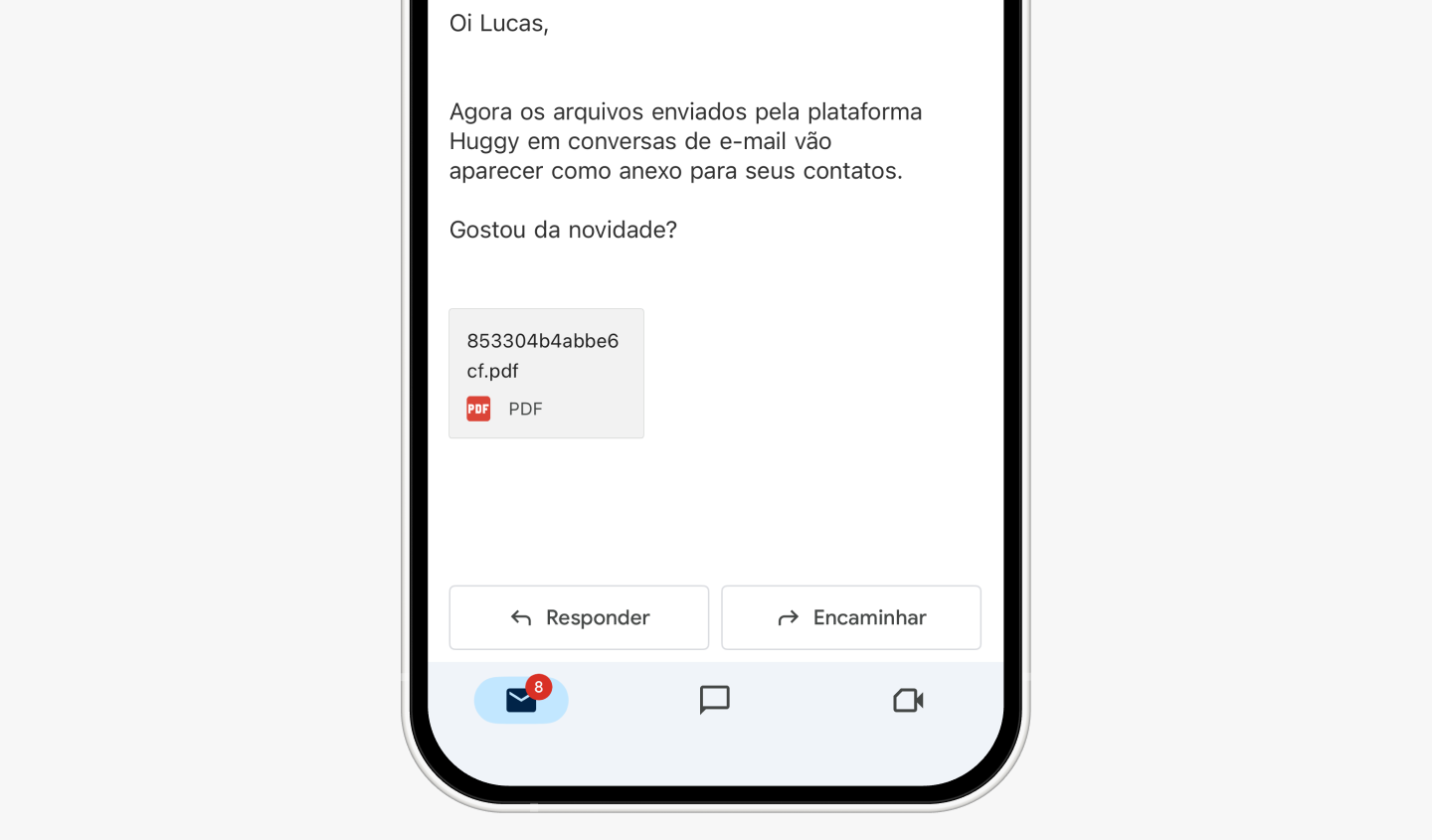This screenshot has width=1432, height=840.
Task: Switch to the Meet video tab
Action: pos(908,700)
